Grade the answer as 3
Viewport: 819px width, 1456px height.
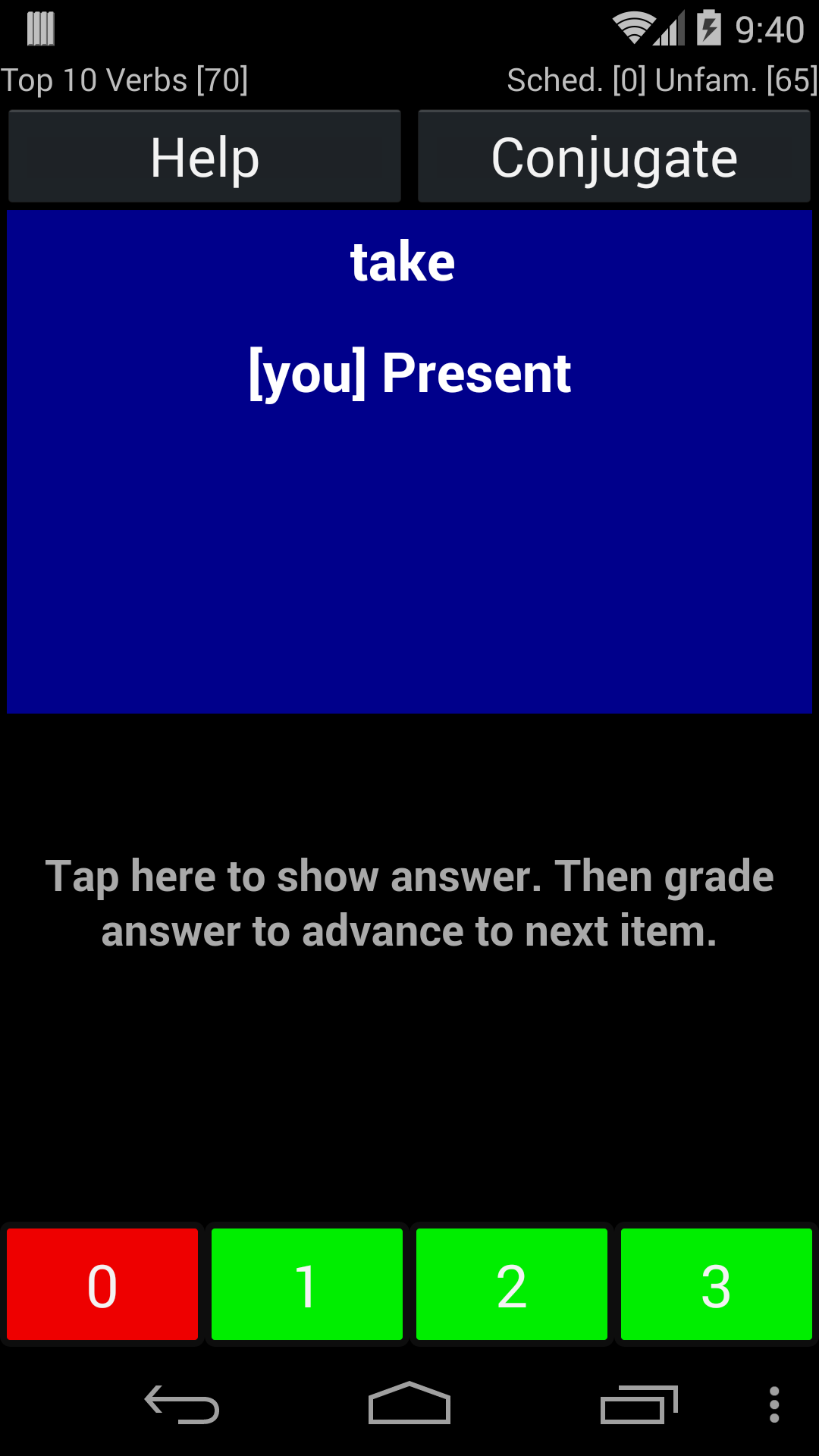tap(717, 1285)
